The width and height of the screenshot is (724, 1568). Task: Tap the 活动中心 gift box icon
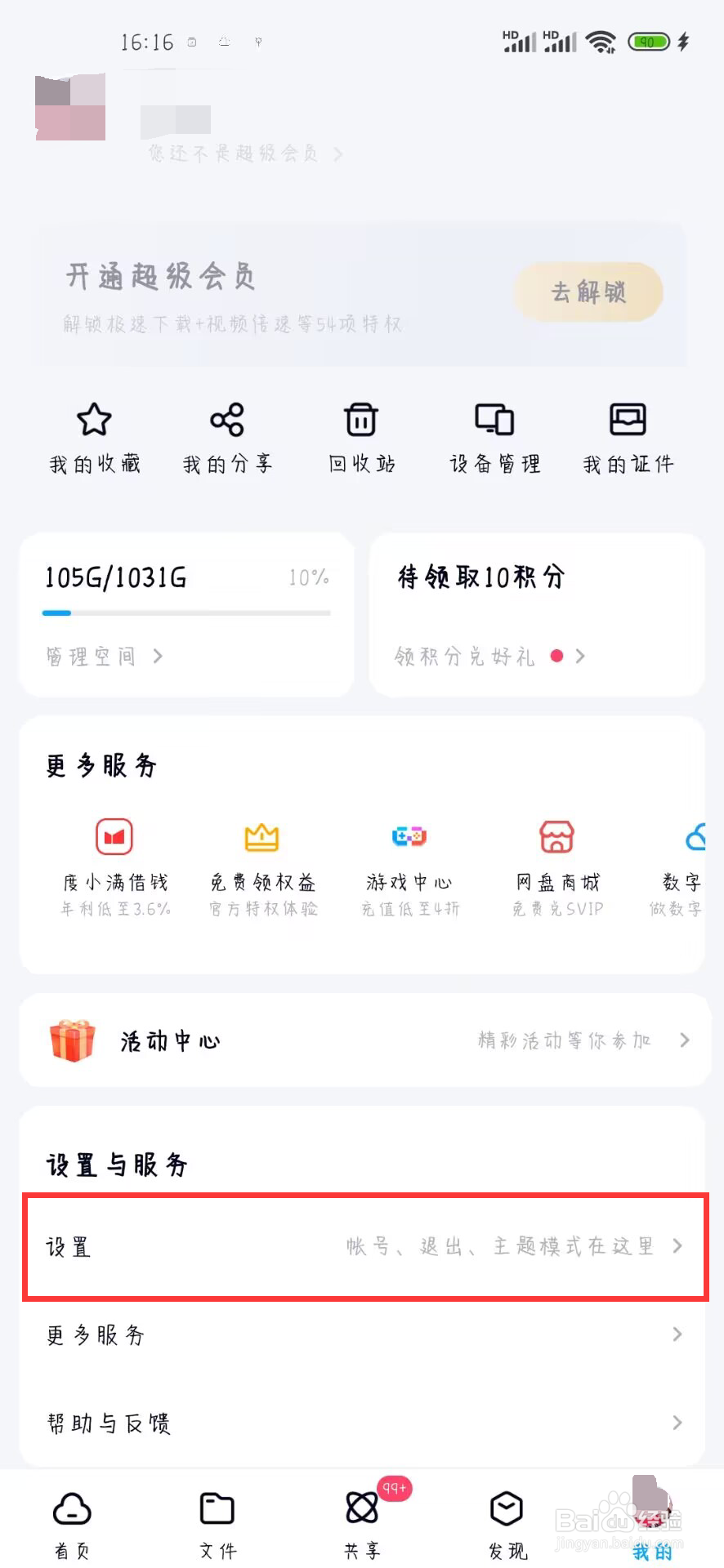pyautogui.click(x=72, y=1040)
